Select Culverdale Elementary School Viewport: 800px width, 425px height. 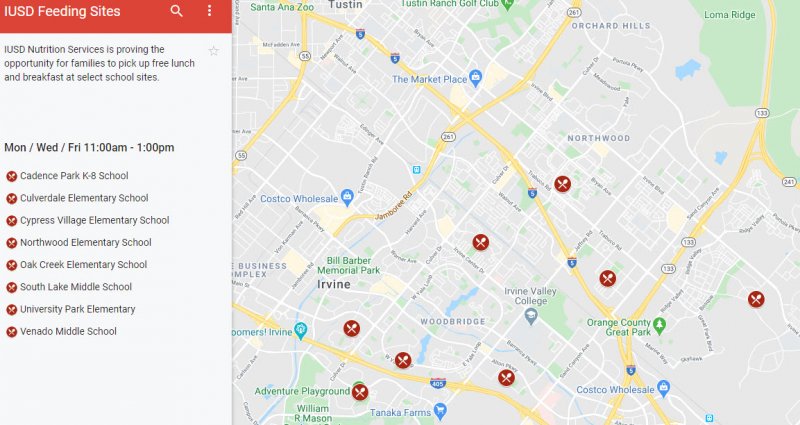pyautogui.click(x=83, y=198)
